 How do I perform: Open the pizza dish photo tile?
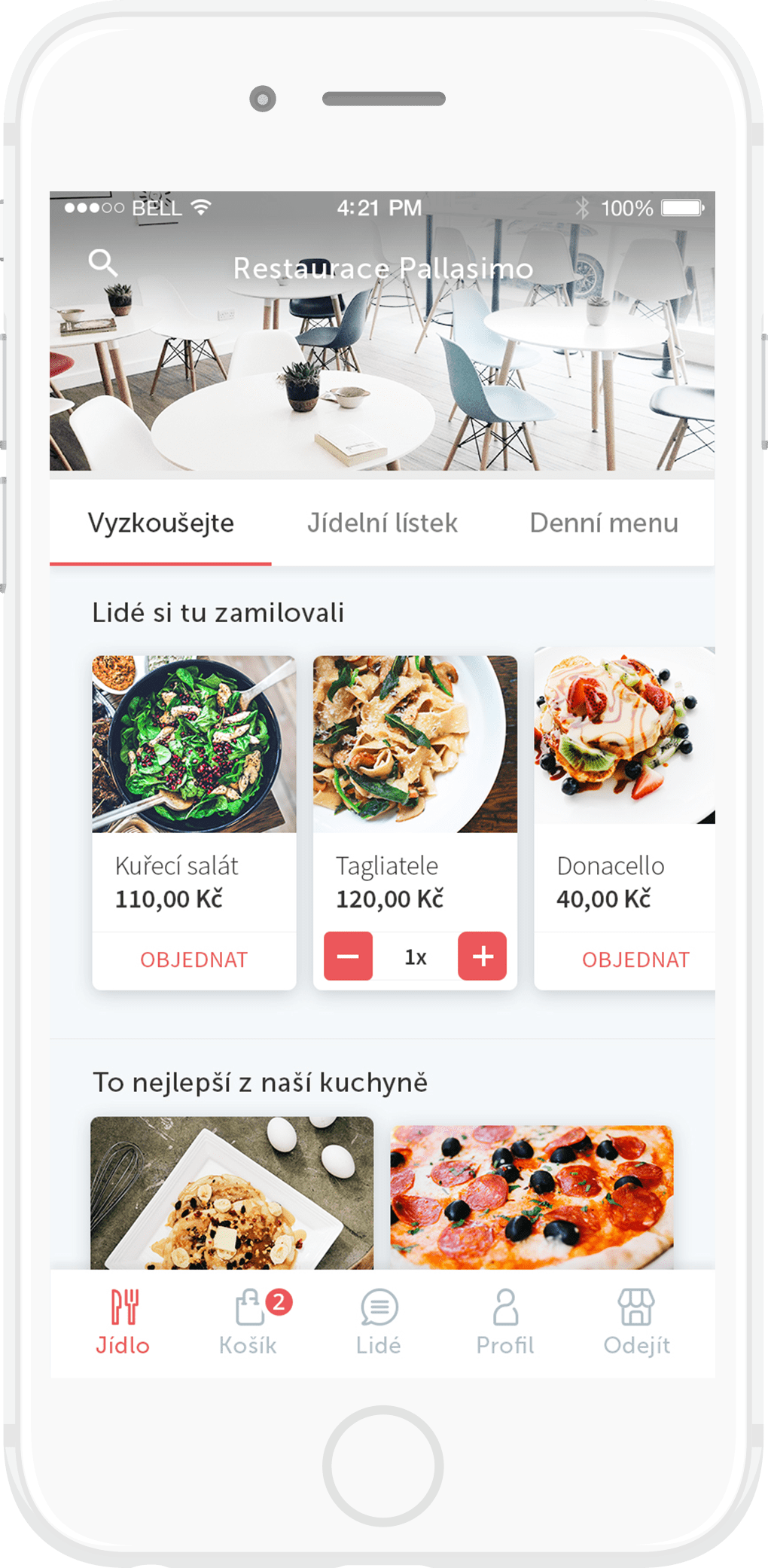(x=532, y=1197)
